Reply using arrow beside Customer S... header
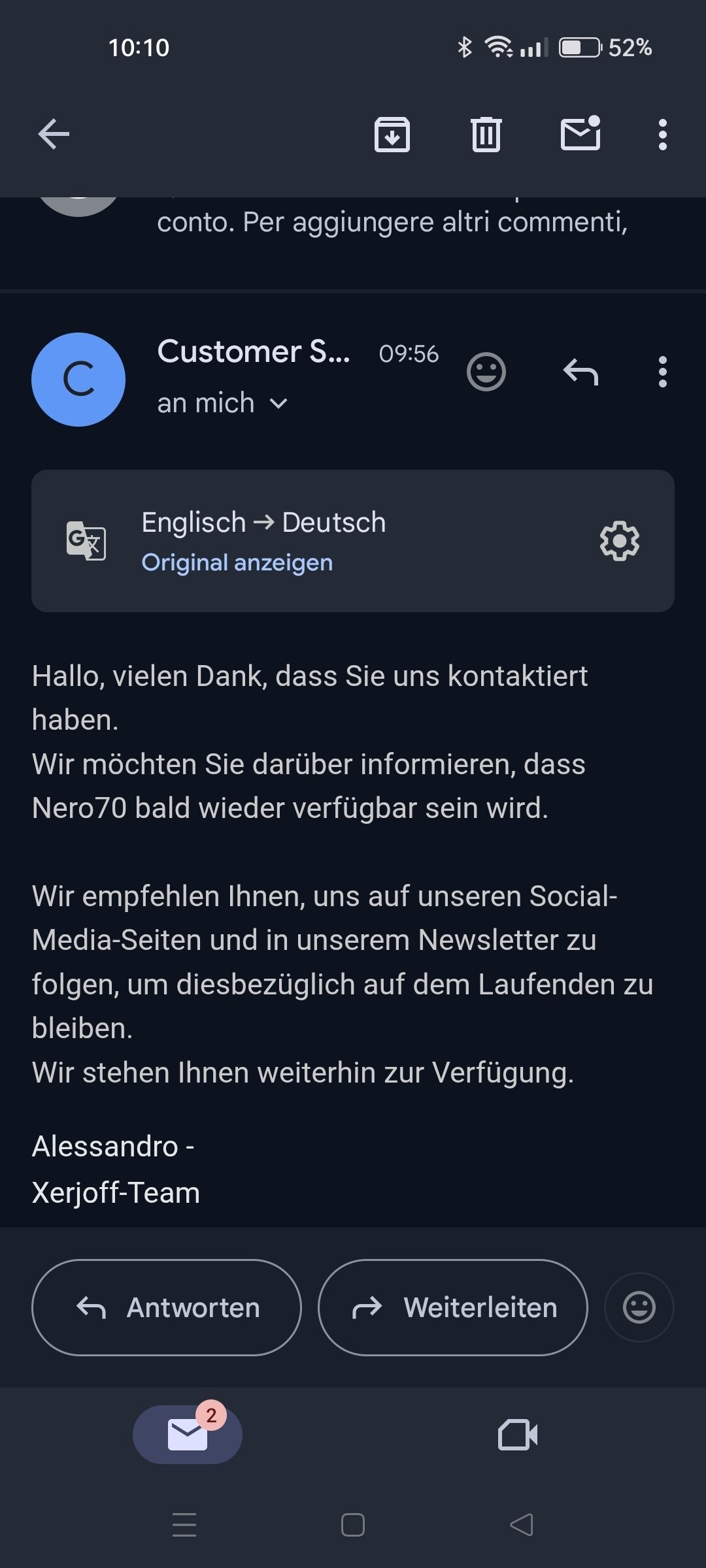Image resolution: width=706 pixels, height=1568 pixels. coord(580,372)
